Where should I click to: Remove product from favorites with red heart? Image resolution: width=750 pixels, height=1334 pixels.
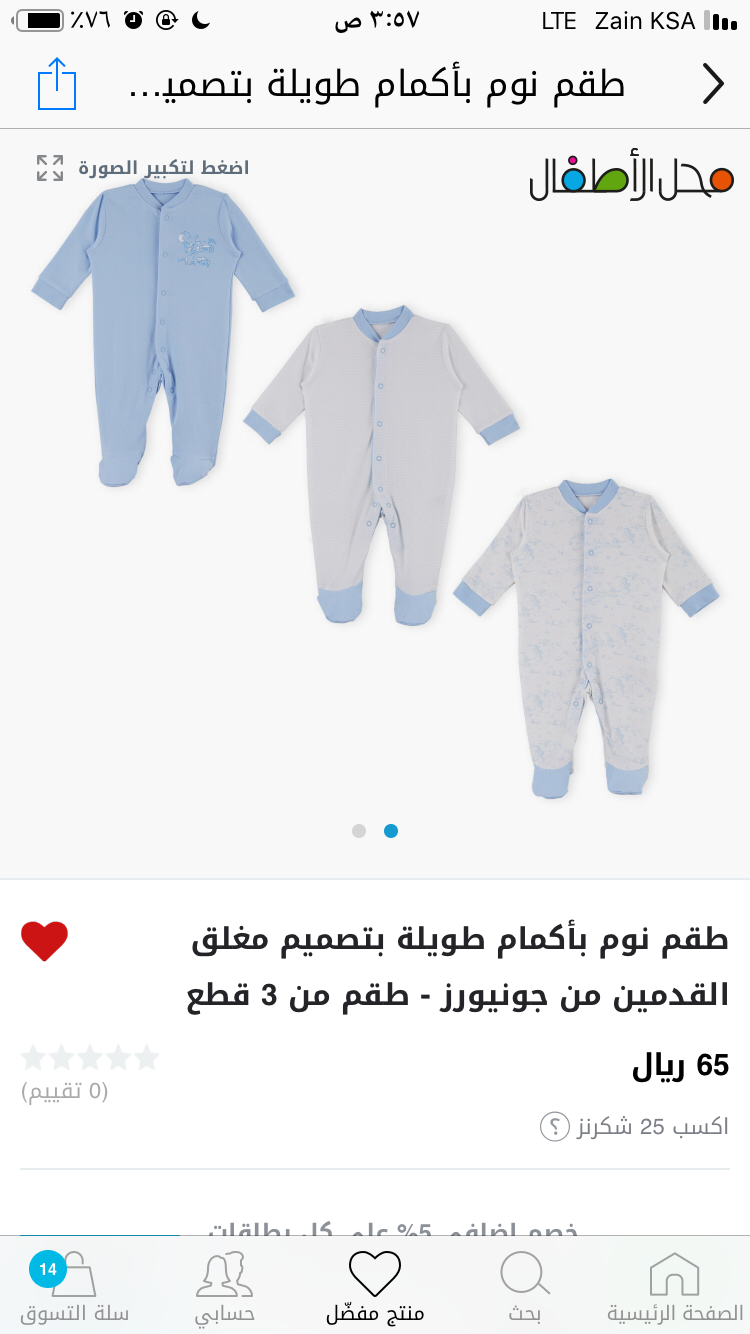point(44,941)
